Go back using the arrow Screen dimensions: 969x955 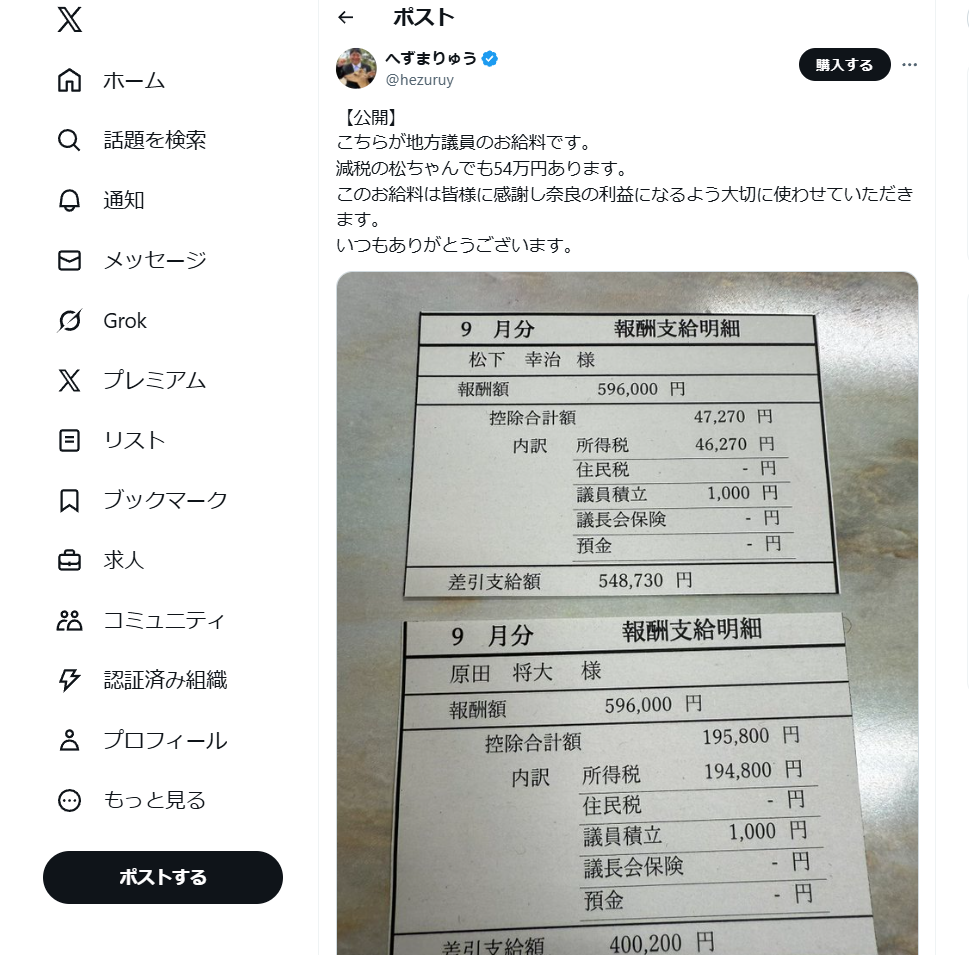point(346,17)
